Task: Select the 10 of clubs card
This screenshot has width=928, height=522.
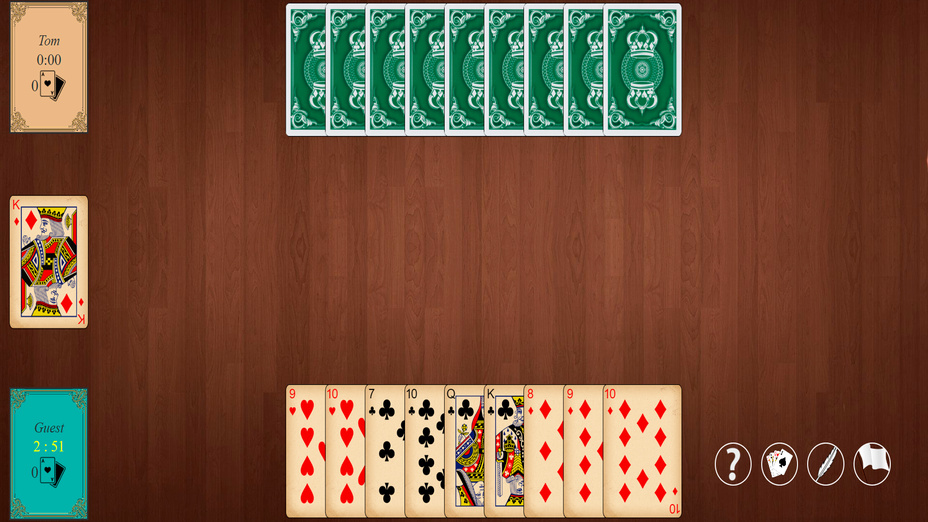Action: point(424,450)
